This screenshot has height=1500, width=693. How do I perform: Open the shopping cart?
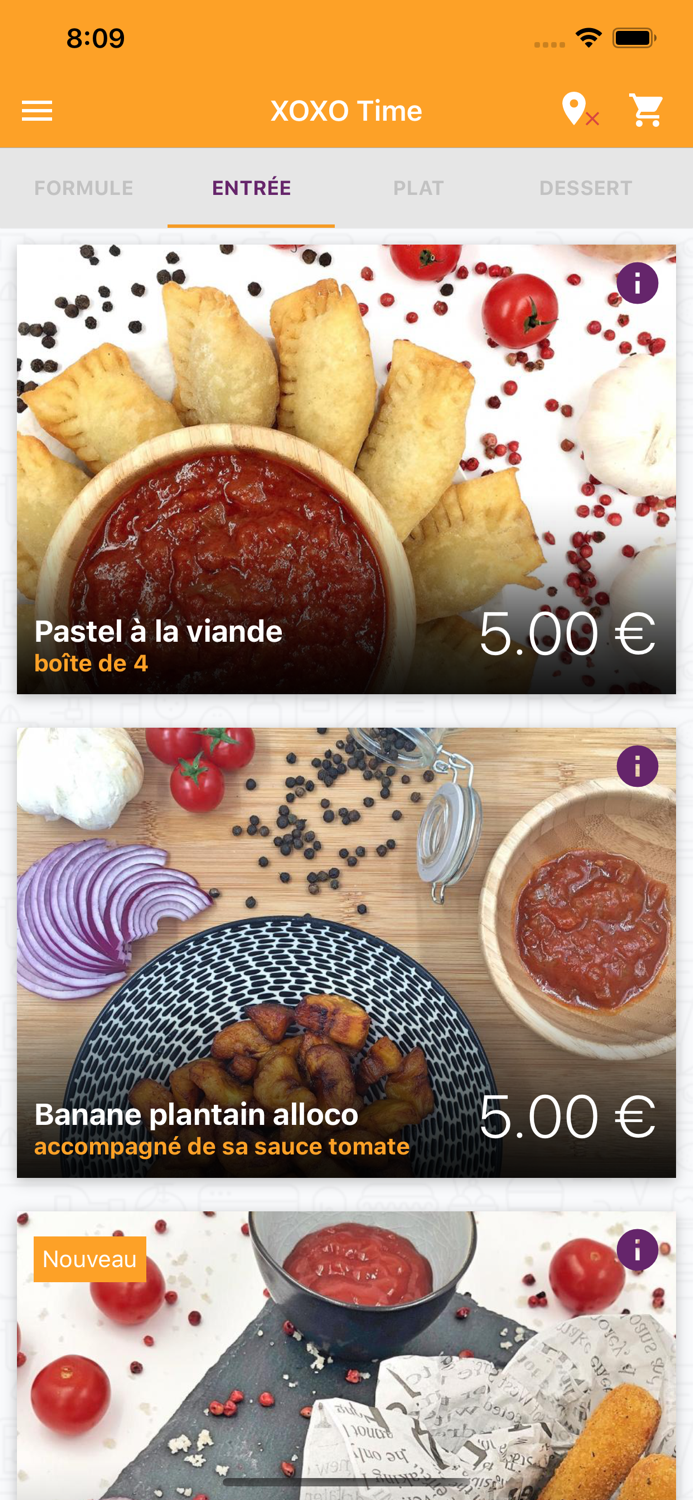tap(646, 110)
